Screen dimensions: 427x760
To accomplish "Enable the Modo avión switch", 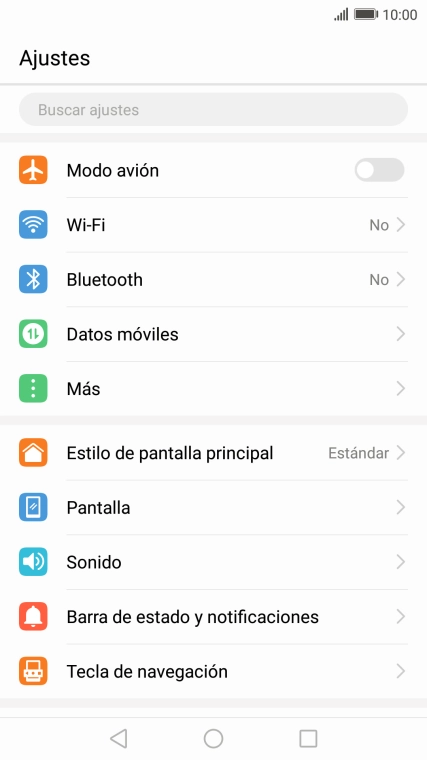I will (x=379, y=170).
